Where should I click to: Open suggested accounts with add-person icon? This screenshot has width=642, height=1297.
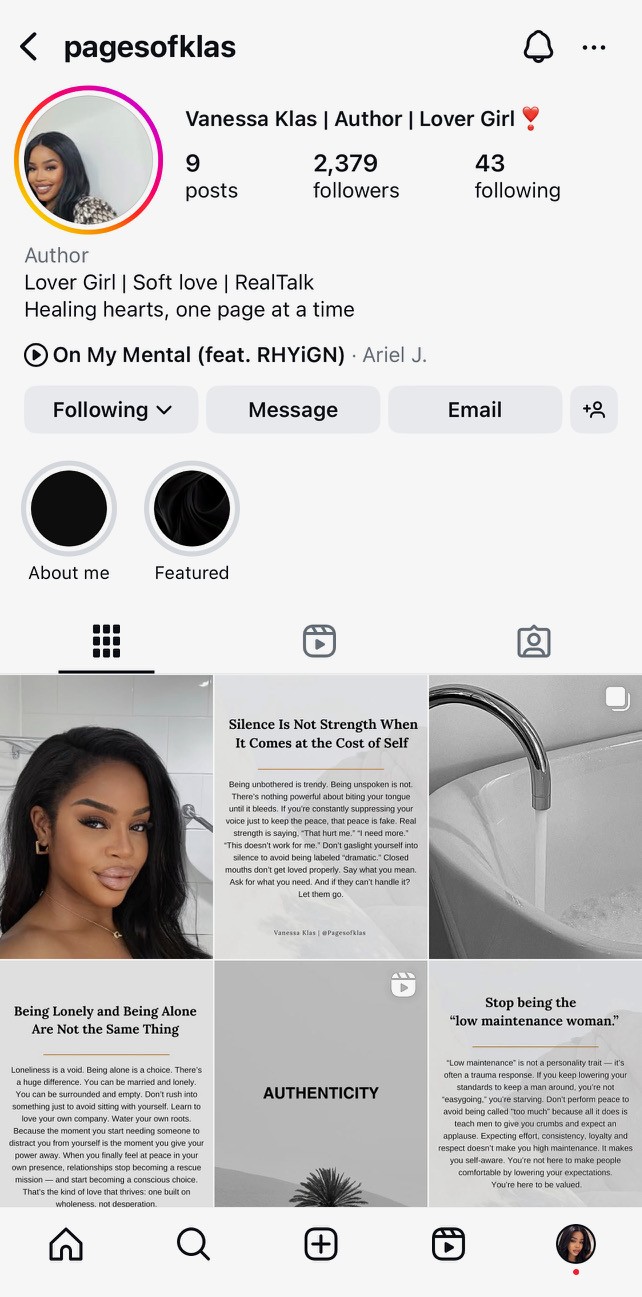tap(594, 410)
